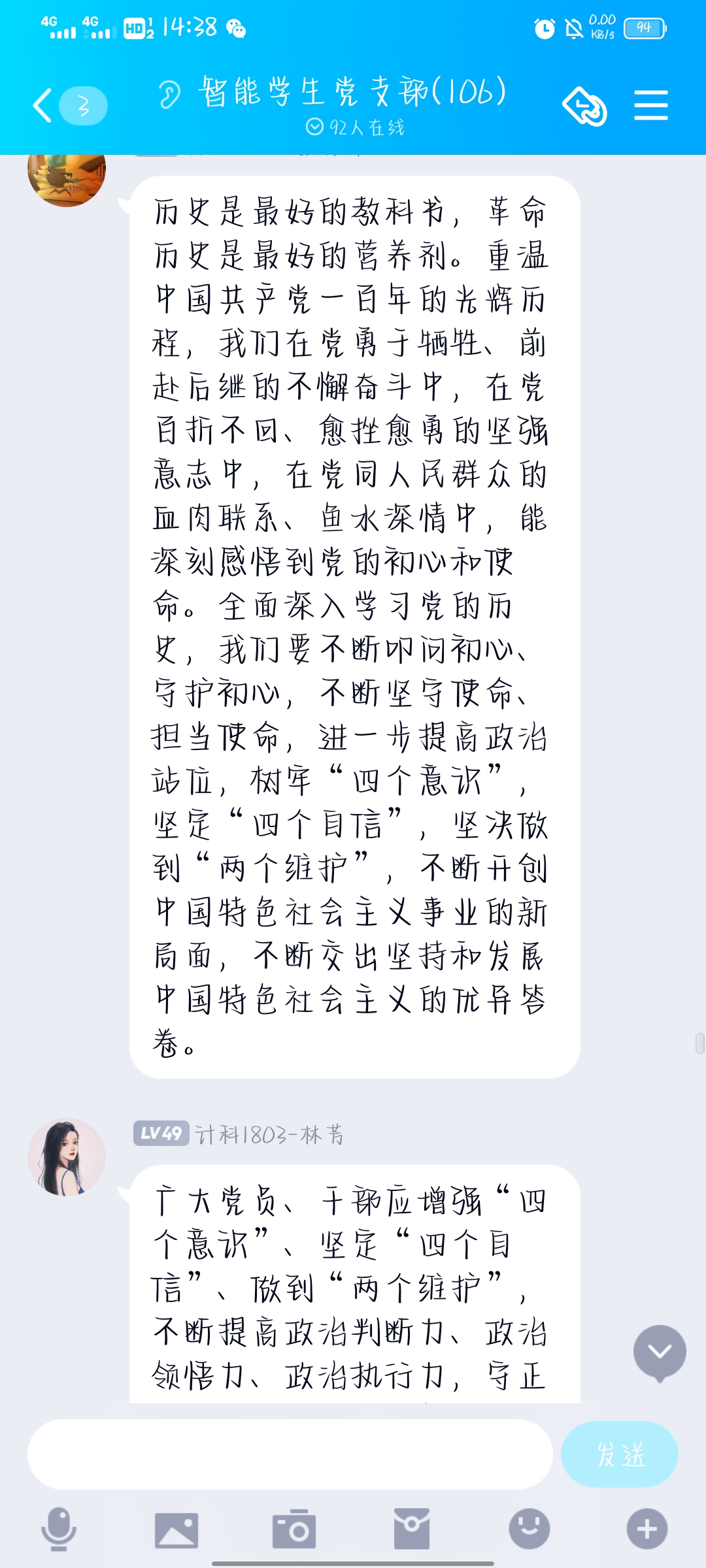Image resolution: width=706 pixels, height=1568 pixels.
Task: Toggle the earpiece mode icon beside the group title
Action: pyautogui.click(x=169, y=95)
